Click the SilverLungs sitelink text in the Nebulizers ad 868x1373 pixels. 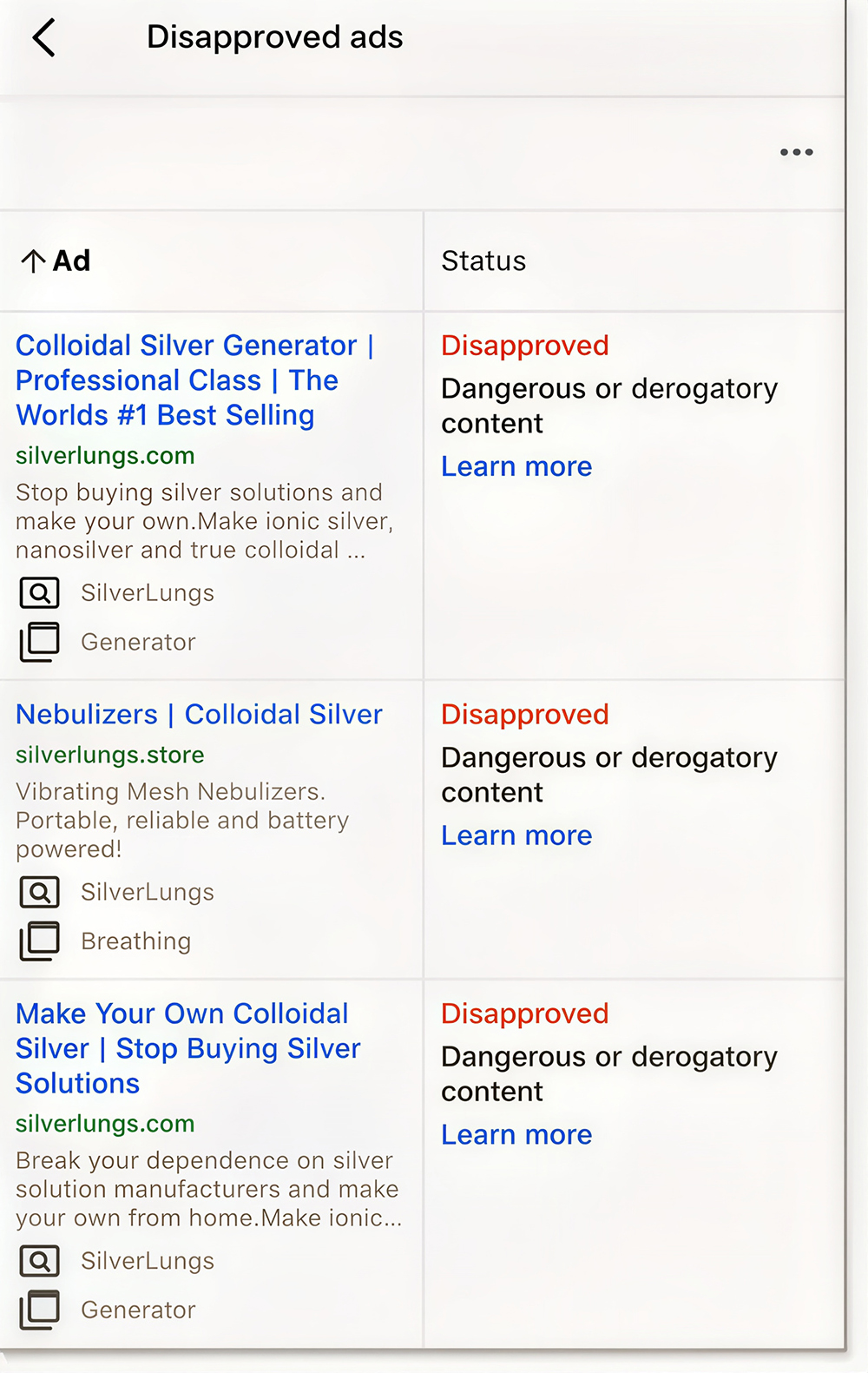pyautogui.click(x=148, y=892)
